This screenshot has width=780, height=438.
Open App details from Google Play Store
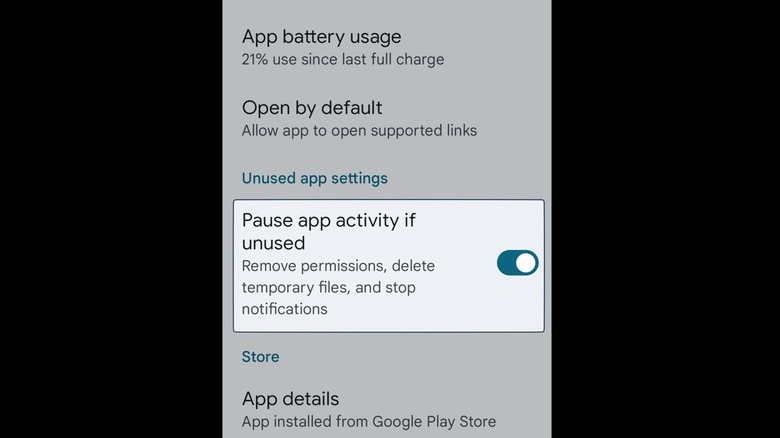tap(368, 409)
